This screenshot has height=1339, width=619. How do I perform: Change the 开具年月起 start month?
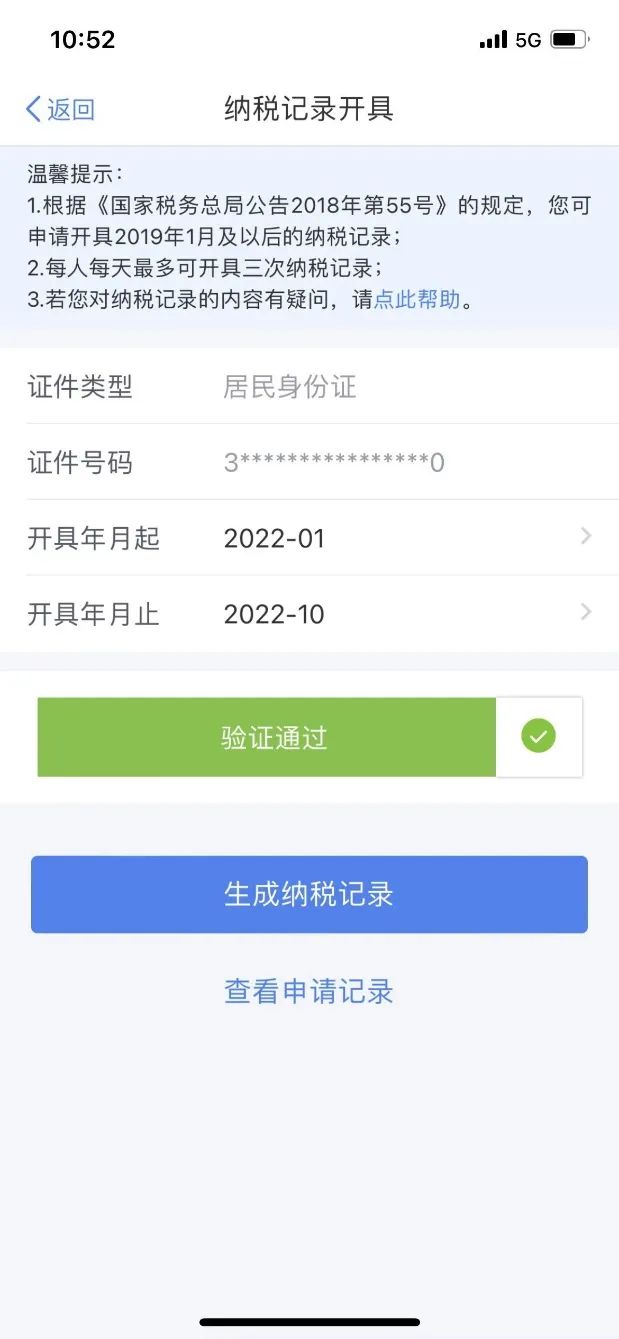(309, 538)
